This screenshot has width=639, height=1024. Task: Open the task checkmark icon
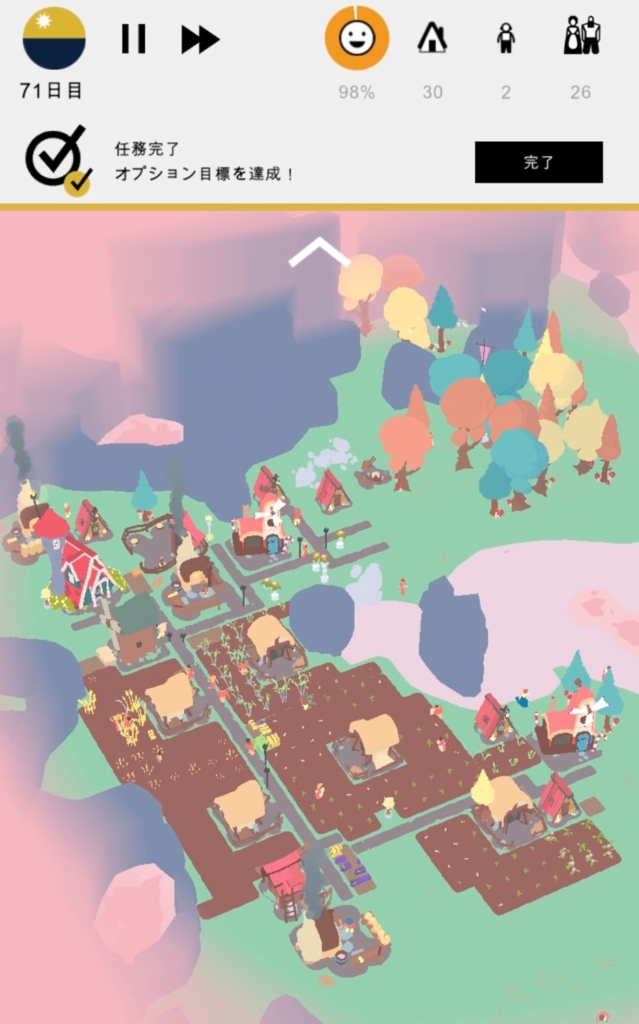(x=57, y=162)
